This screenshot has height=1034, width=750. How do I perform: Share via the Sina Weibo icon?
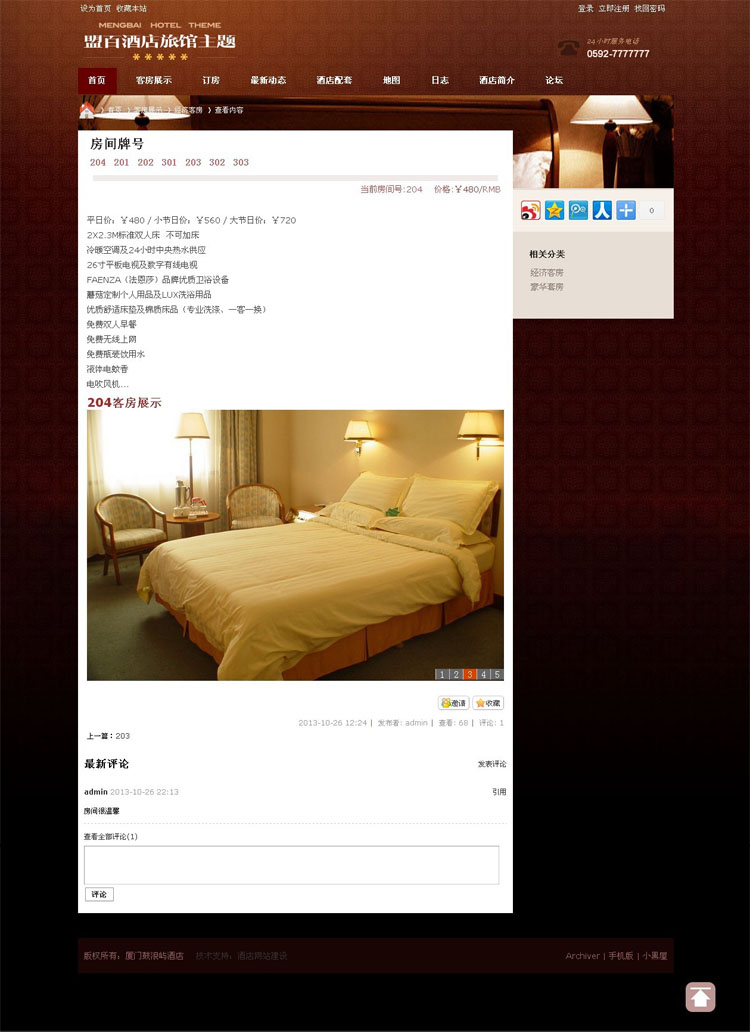pyautogui.click(x=531, y=211)
